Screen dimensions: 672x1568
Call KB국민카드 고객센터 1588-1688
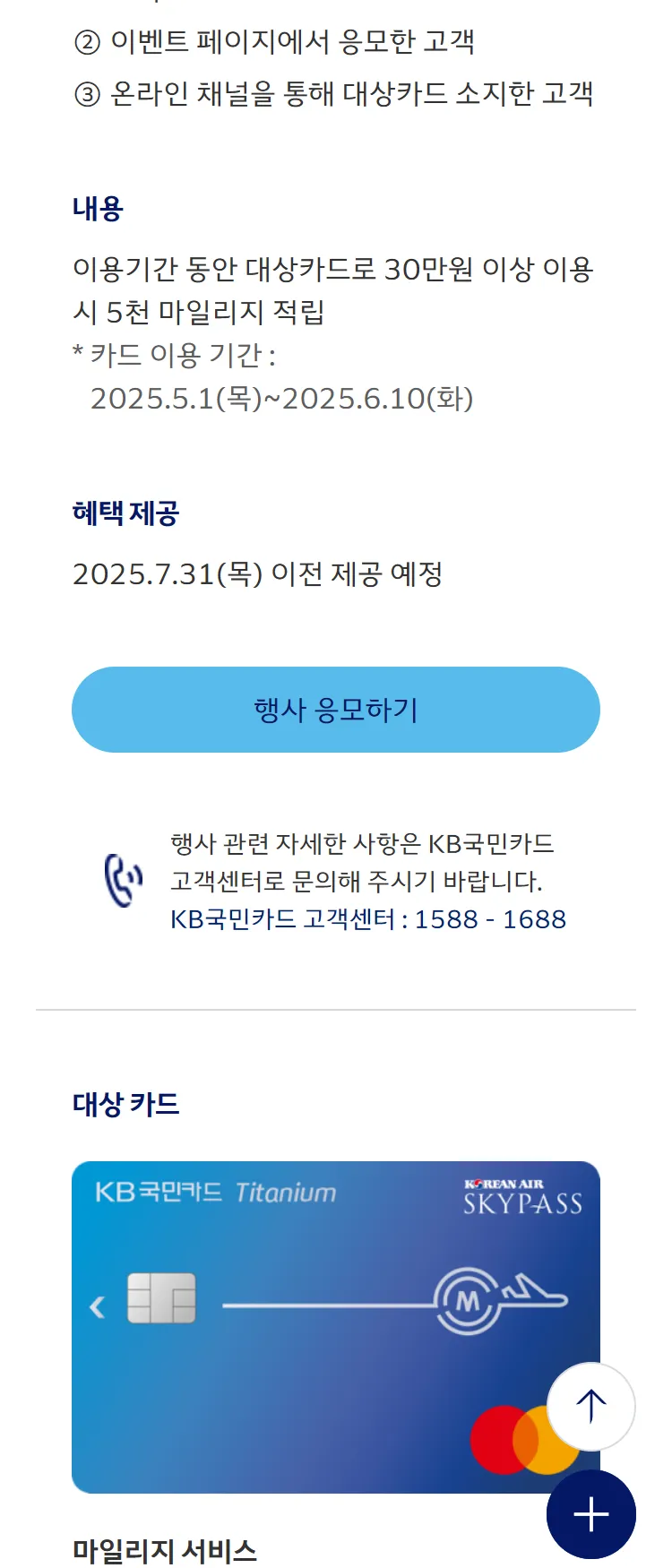[367, 919]
